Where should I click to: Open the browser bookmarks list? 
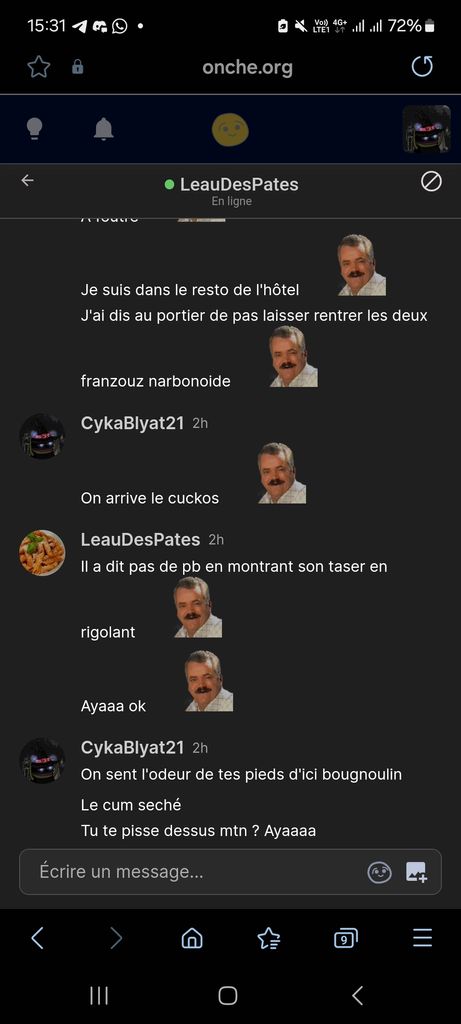click(x=268, y=938)
